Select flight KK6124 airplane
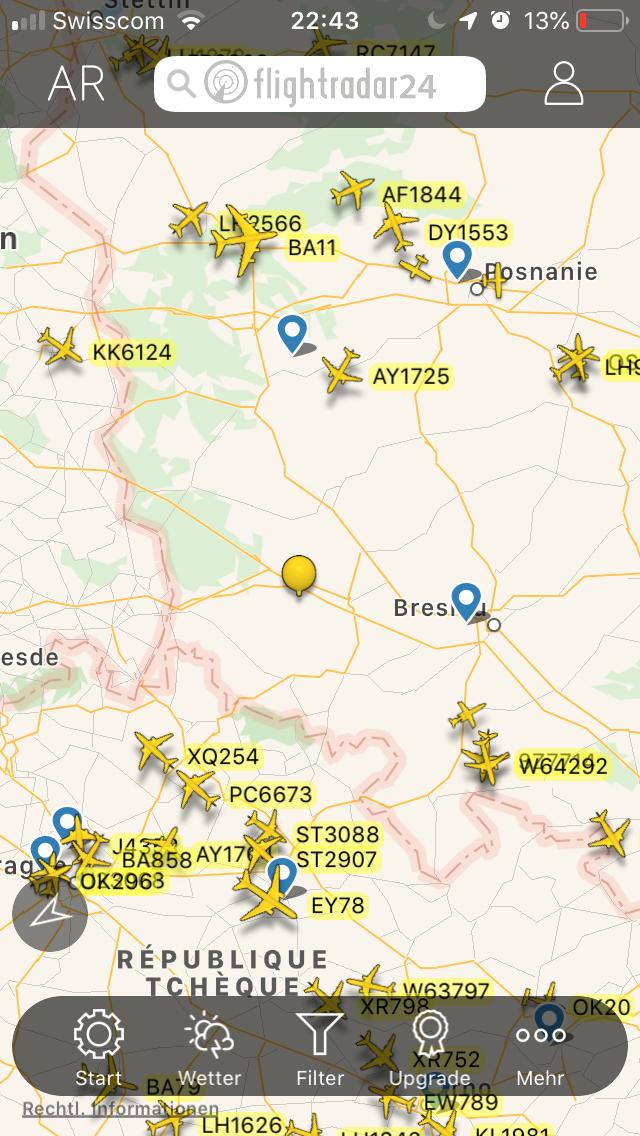The height and width of the screenshot is (1136, 640). click(x=61, y=347)
